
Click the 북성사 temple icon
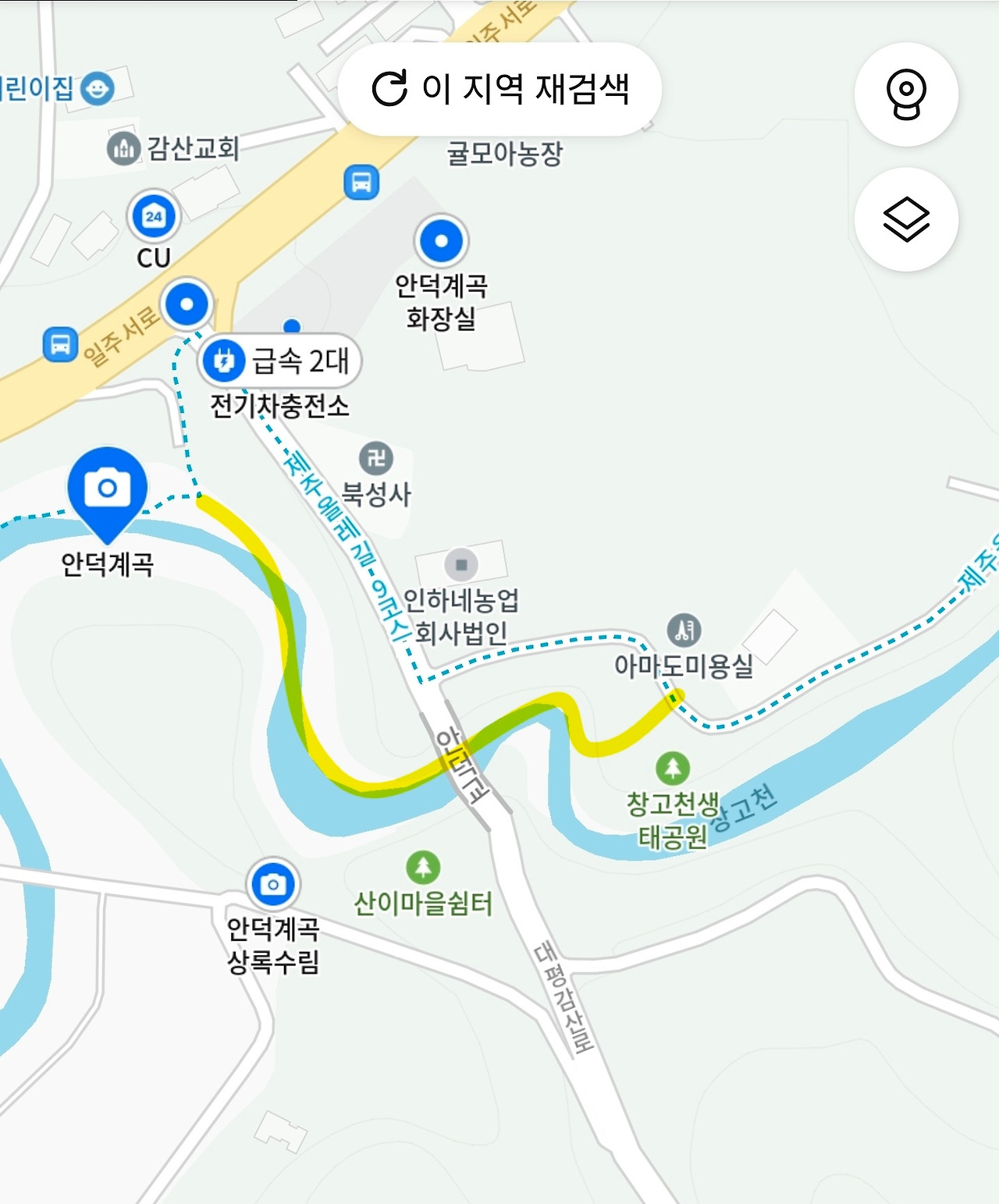tap(375, 458)
